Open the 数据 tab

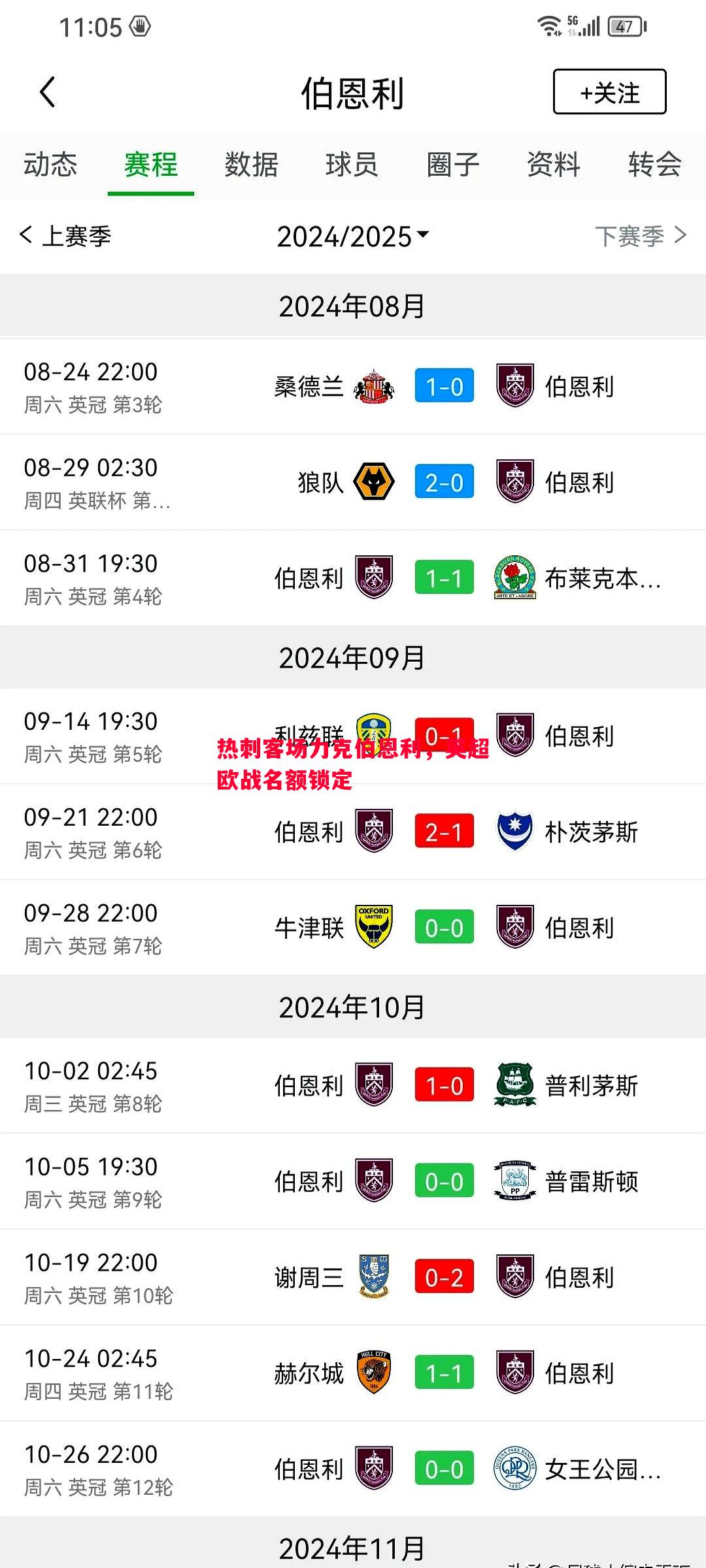coord(252,164)
